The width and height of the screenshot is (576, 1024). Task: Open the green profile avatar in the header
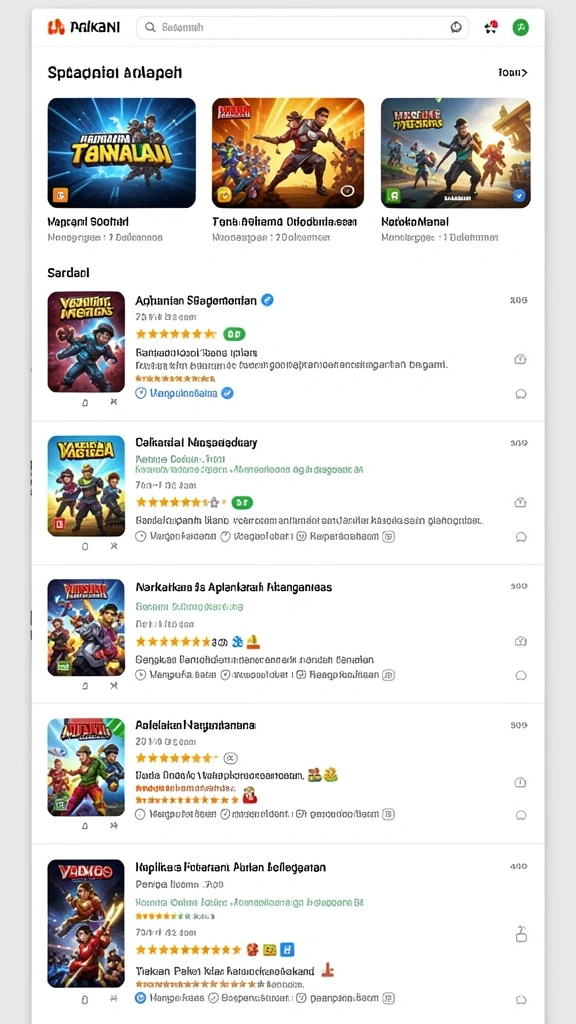[520, 27]
